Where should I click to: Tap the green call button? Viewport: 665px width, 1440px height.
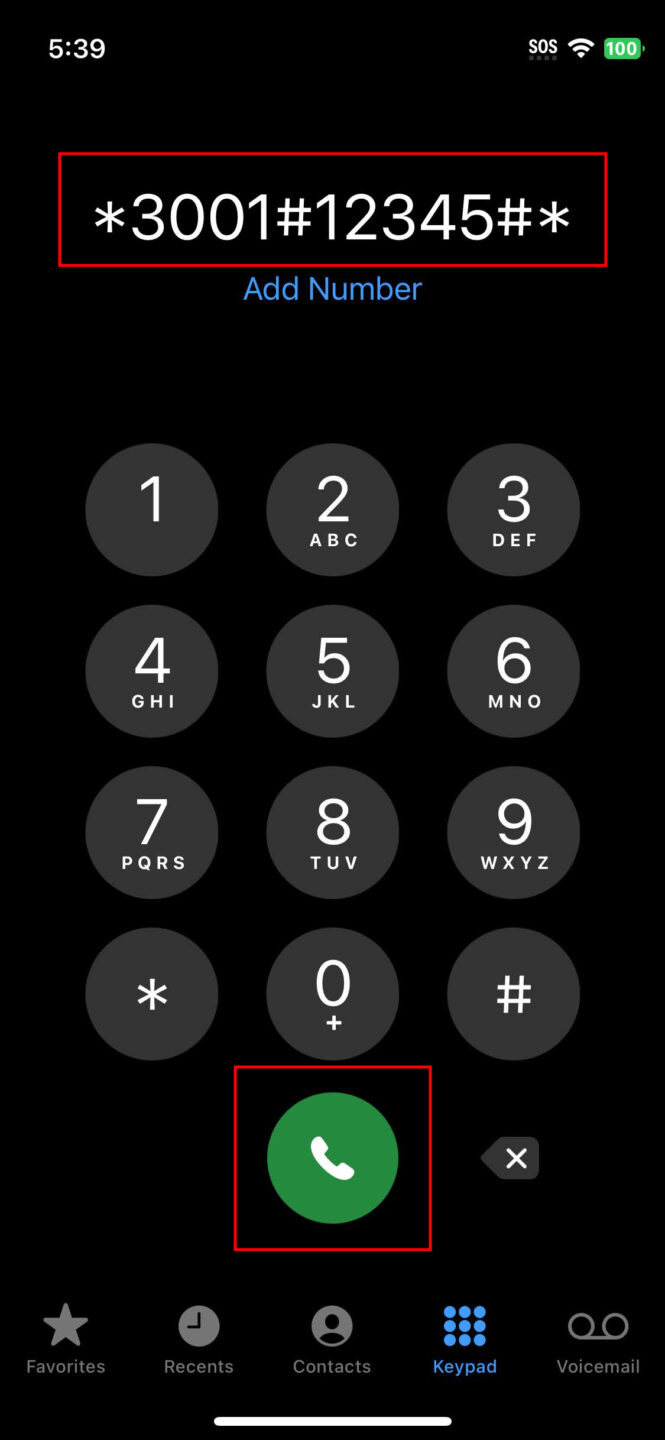[332, 1158]
